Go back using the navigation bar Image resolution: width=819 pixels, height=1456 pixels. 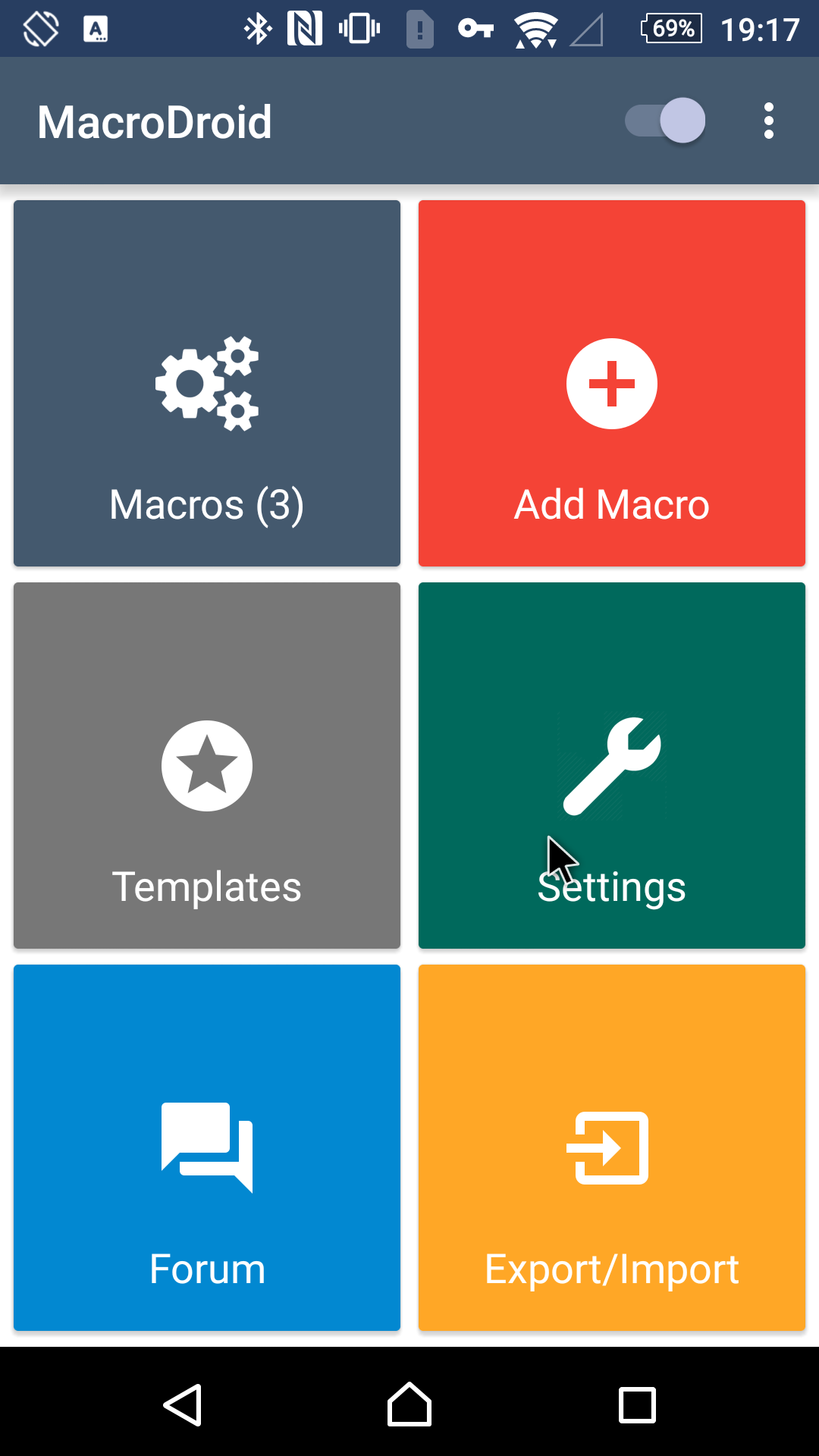(183, 1405)
